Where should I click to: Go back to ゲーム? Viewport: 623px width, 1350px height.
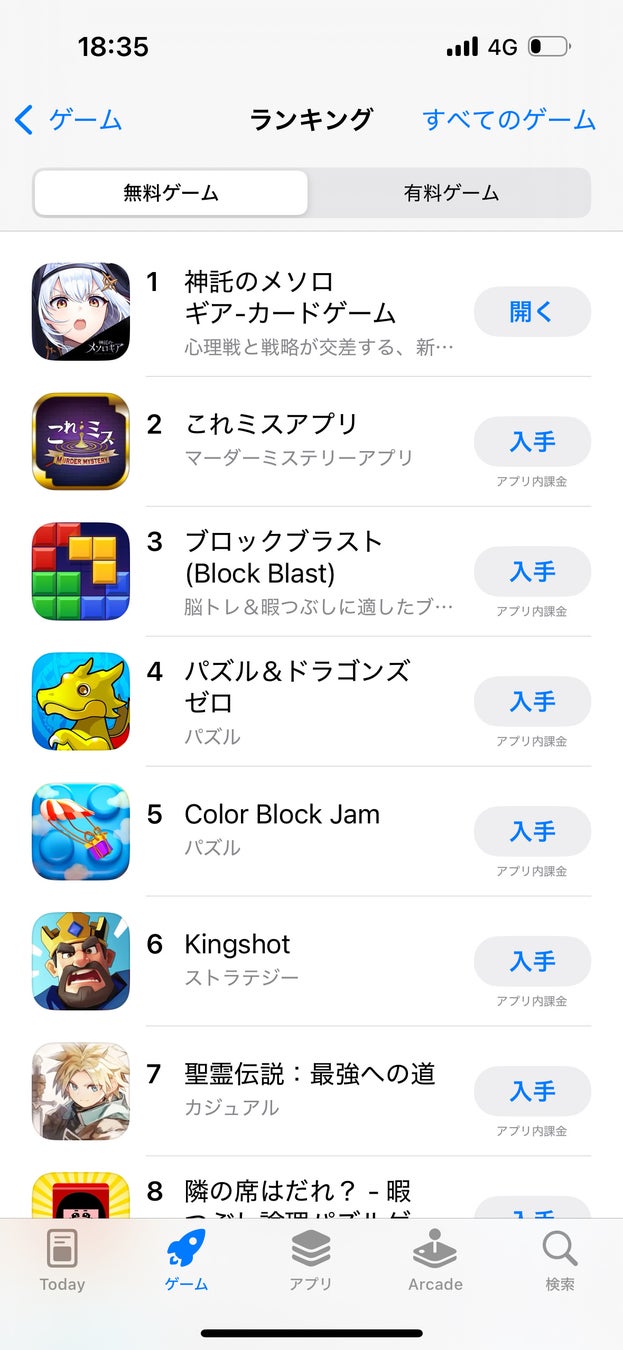[x=69, y=121]
